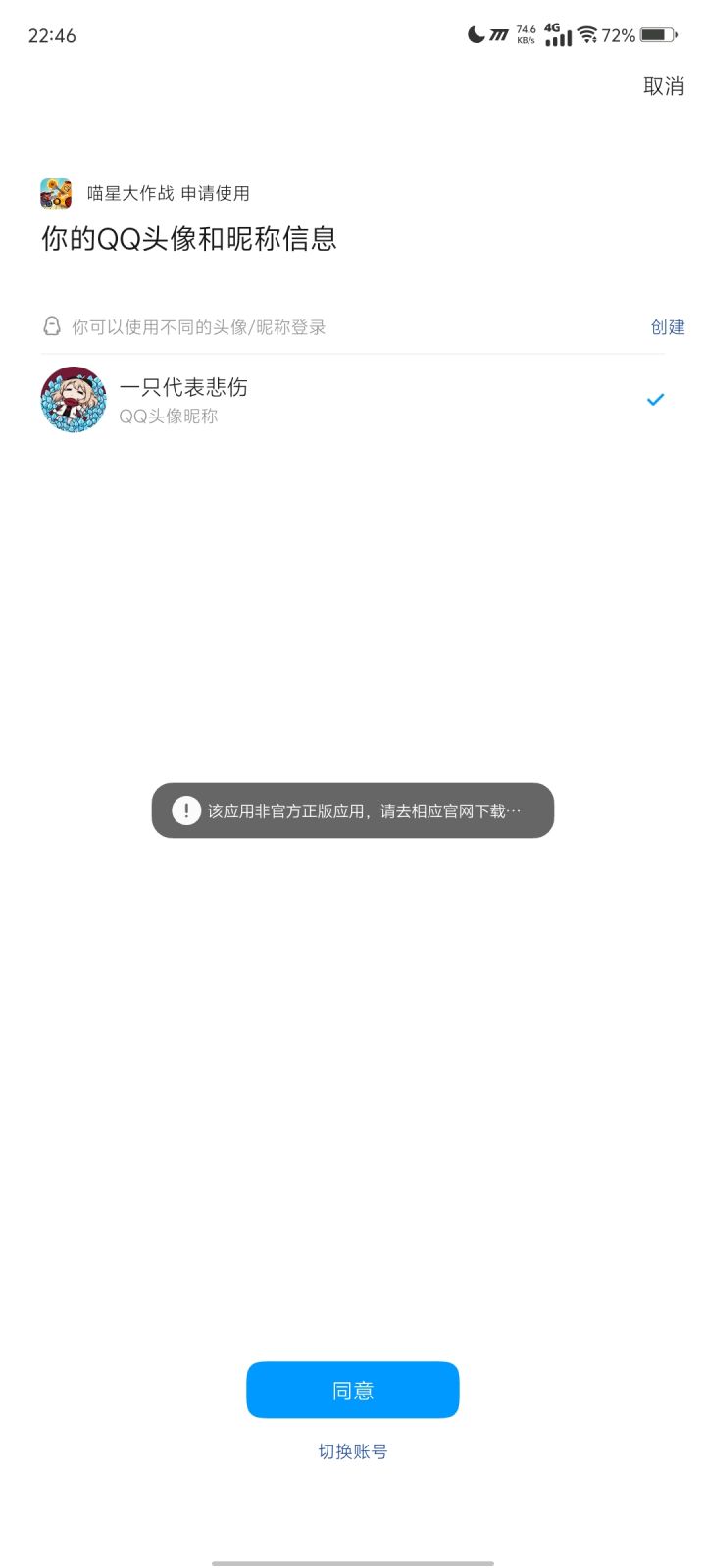Click the 喵星大作战 app icon
The width and height of the screenshot is (706, 1568).
pos(56,193)
